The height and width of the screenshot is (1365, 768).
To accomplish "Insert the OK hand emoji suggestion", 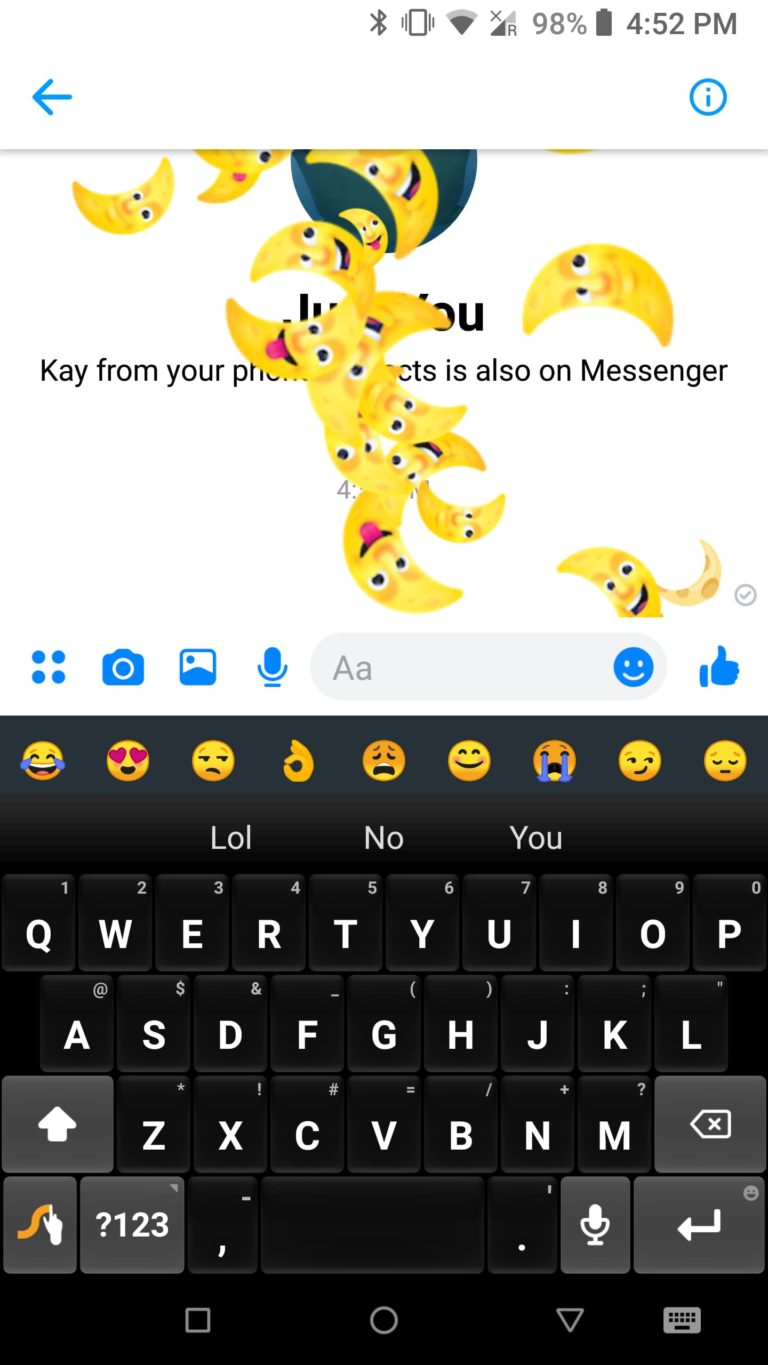I will (298, 762).
